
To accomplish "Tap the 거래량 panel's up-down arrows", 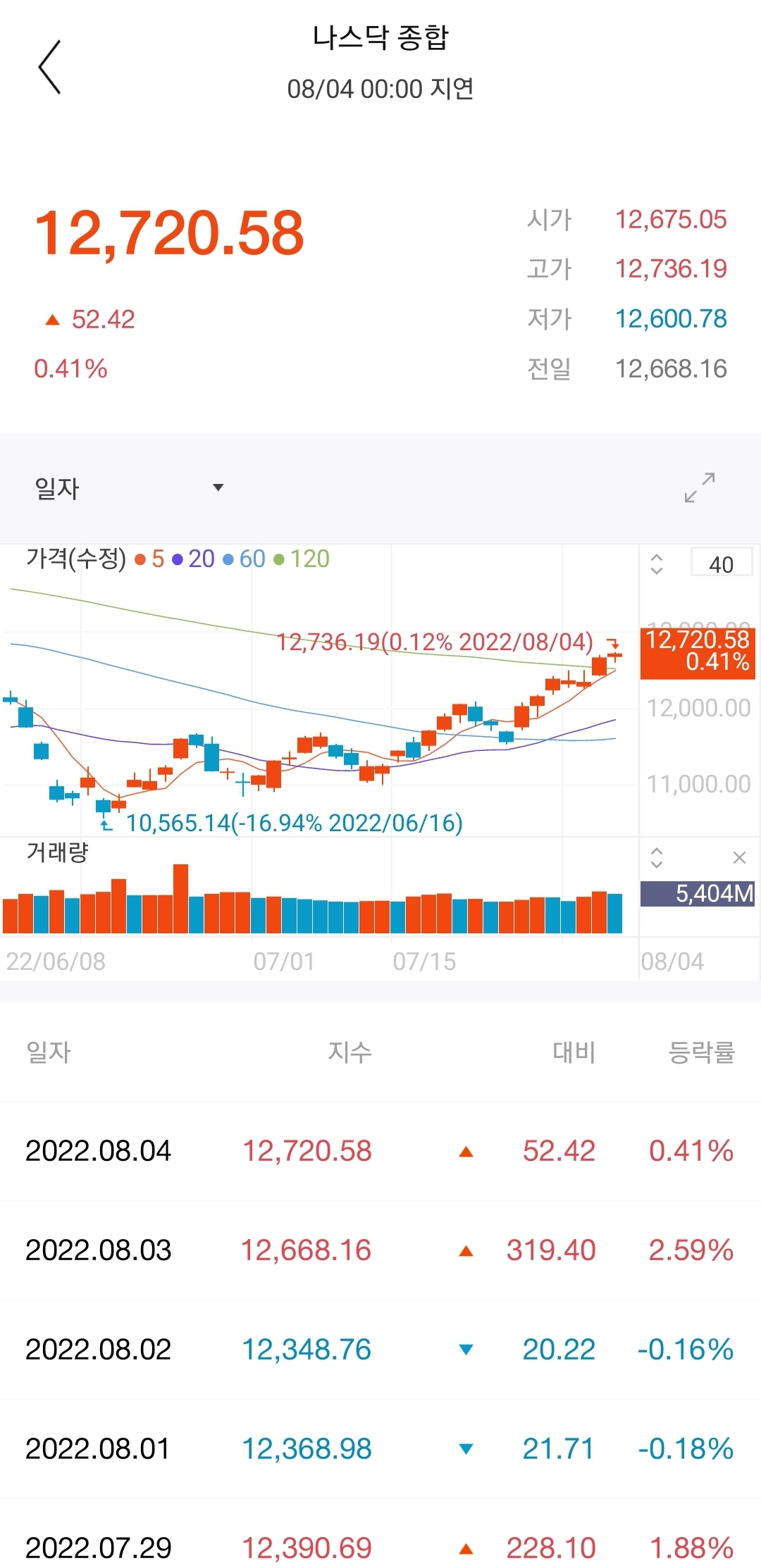I will point(657,857).
